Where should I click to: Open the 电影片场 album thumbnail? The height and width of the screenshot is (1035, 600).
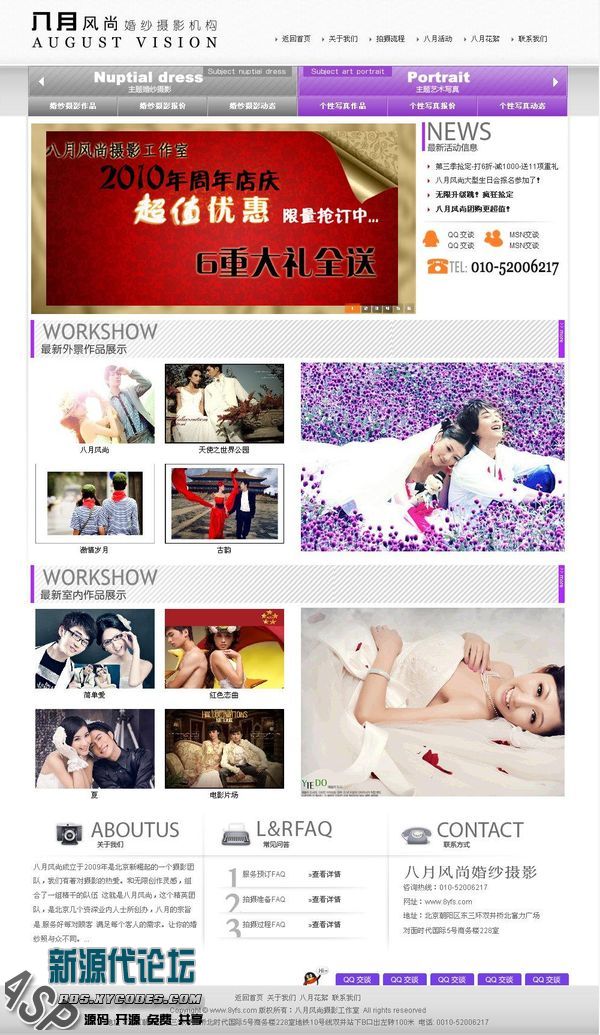(x=224, y=748)
